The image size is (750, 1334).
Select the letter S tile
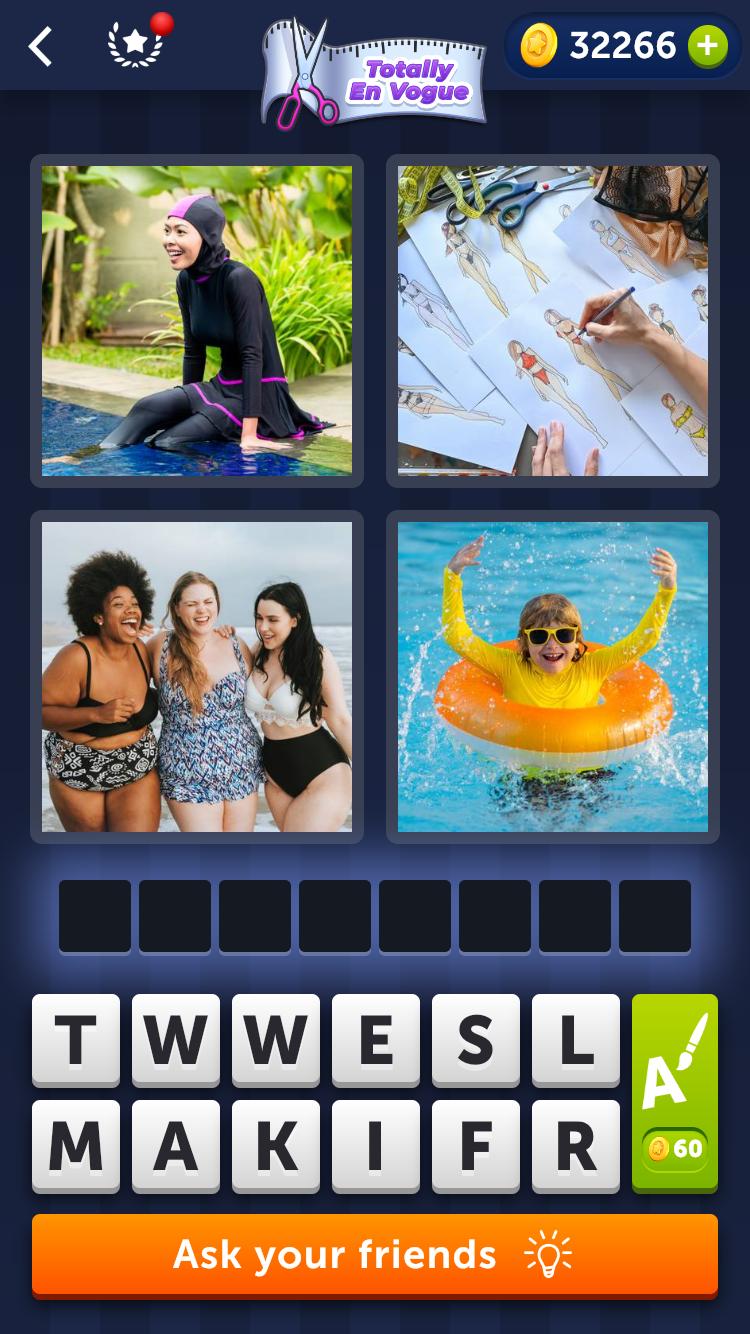coord(476,1040)
